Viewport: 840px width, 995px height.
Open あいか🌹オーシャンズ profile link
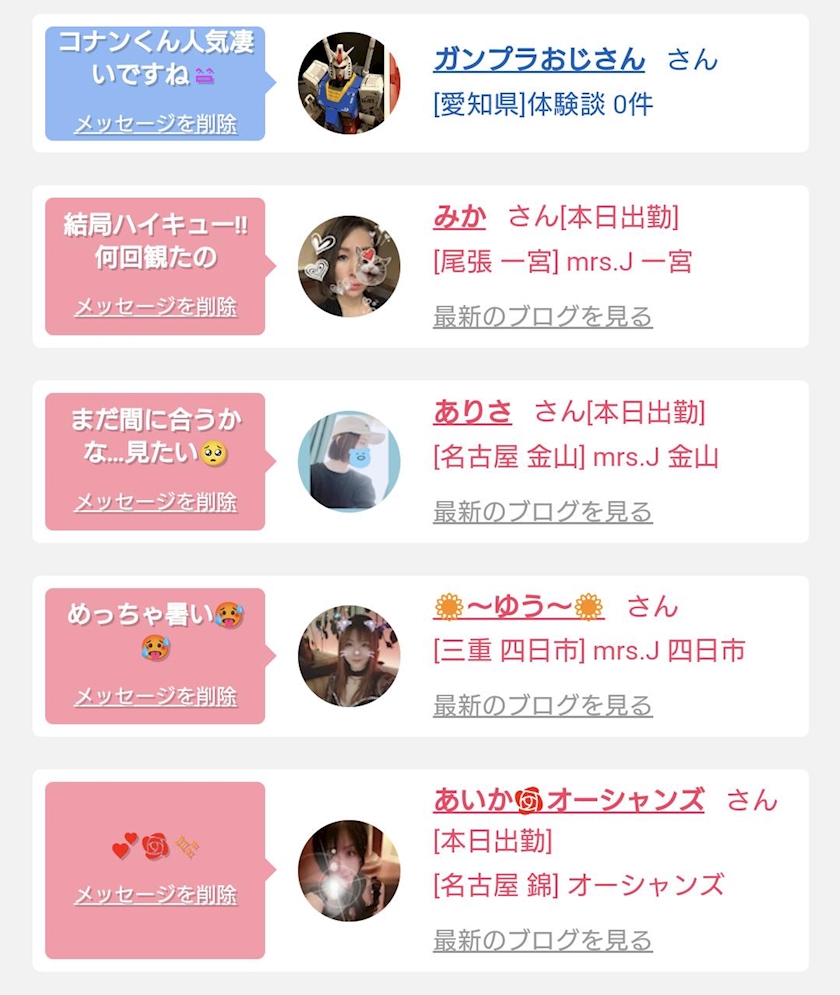tap(569, 800)
